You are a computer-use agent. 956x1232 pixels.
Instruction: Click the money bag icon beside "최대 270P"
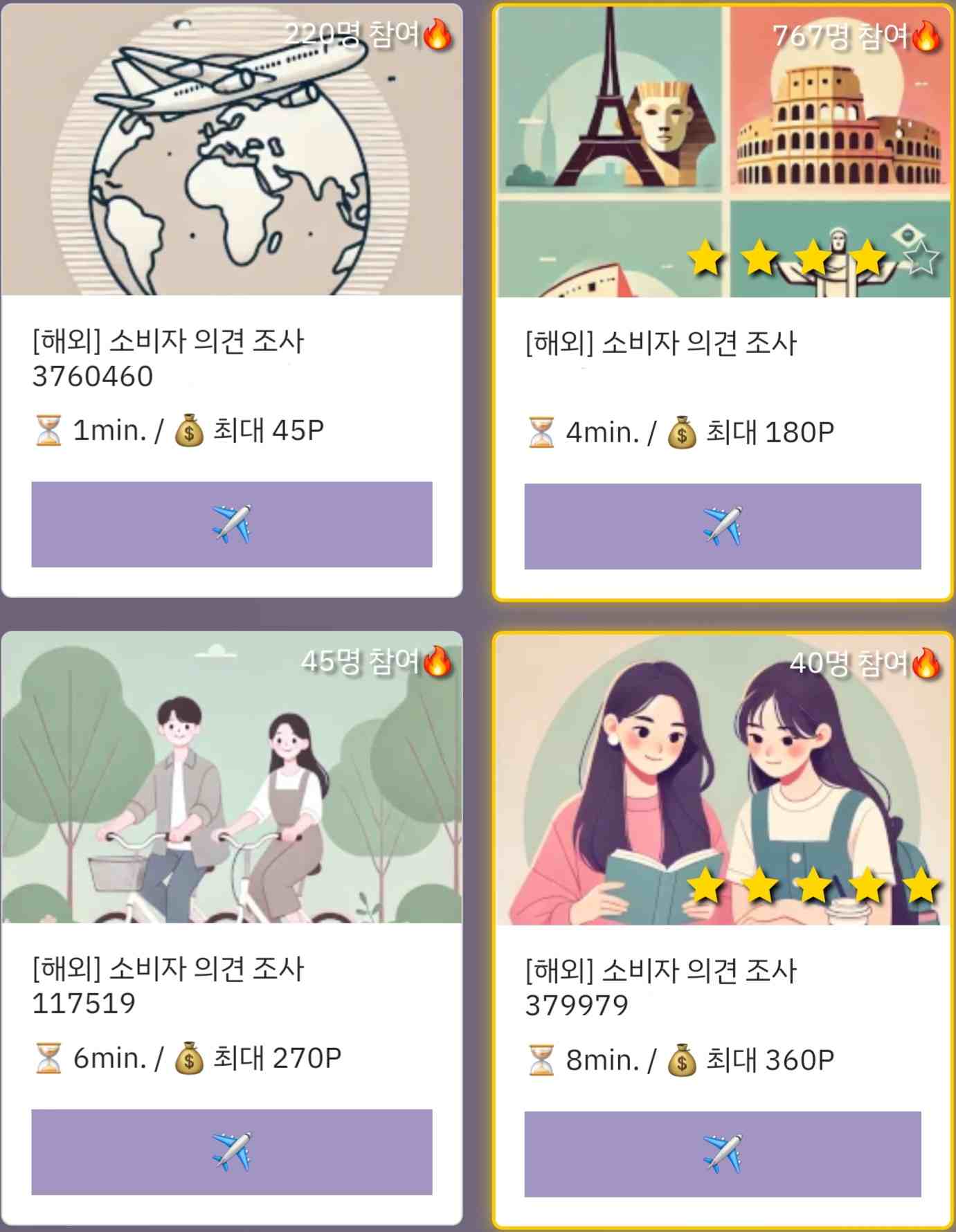pyautogui.click(x=188, y=1058)
